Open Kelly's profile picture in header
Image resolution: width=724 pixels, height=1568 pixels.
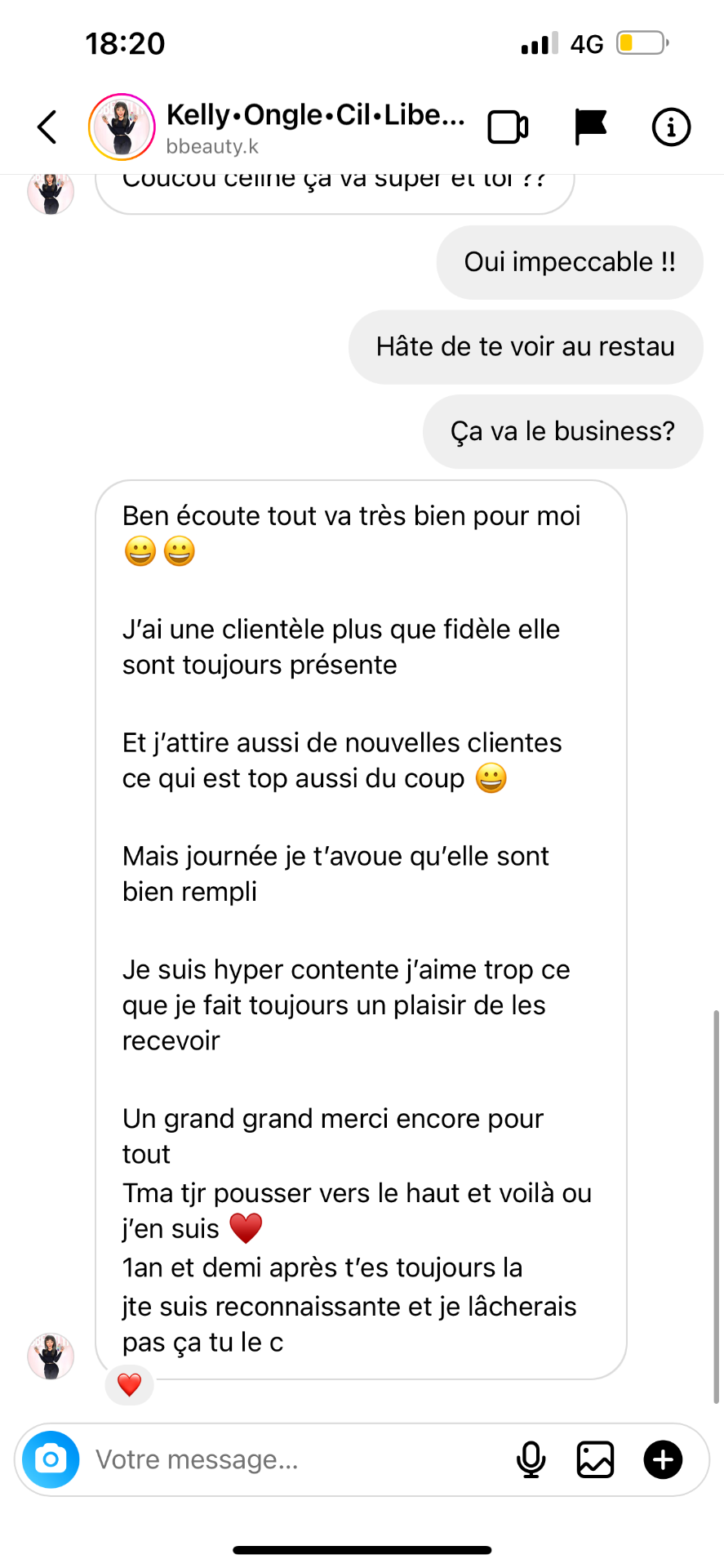[122, 127]
